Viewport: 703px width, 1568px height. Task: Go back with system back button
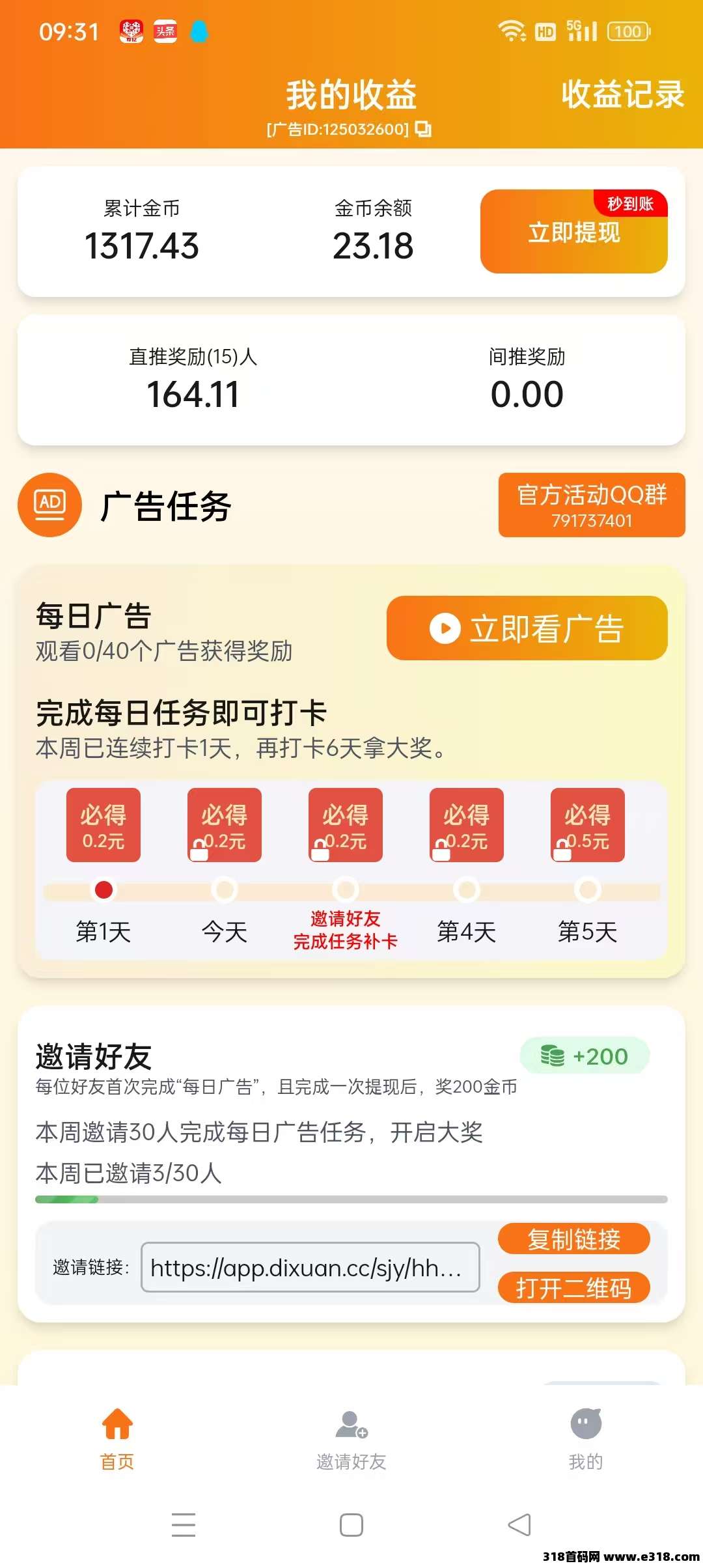pos(519,1525)
